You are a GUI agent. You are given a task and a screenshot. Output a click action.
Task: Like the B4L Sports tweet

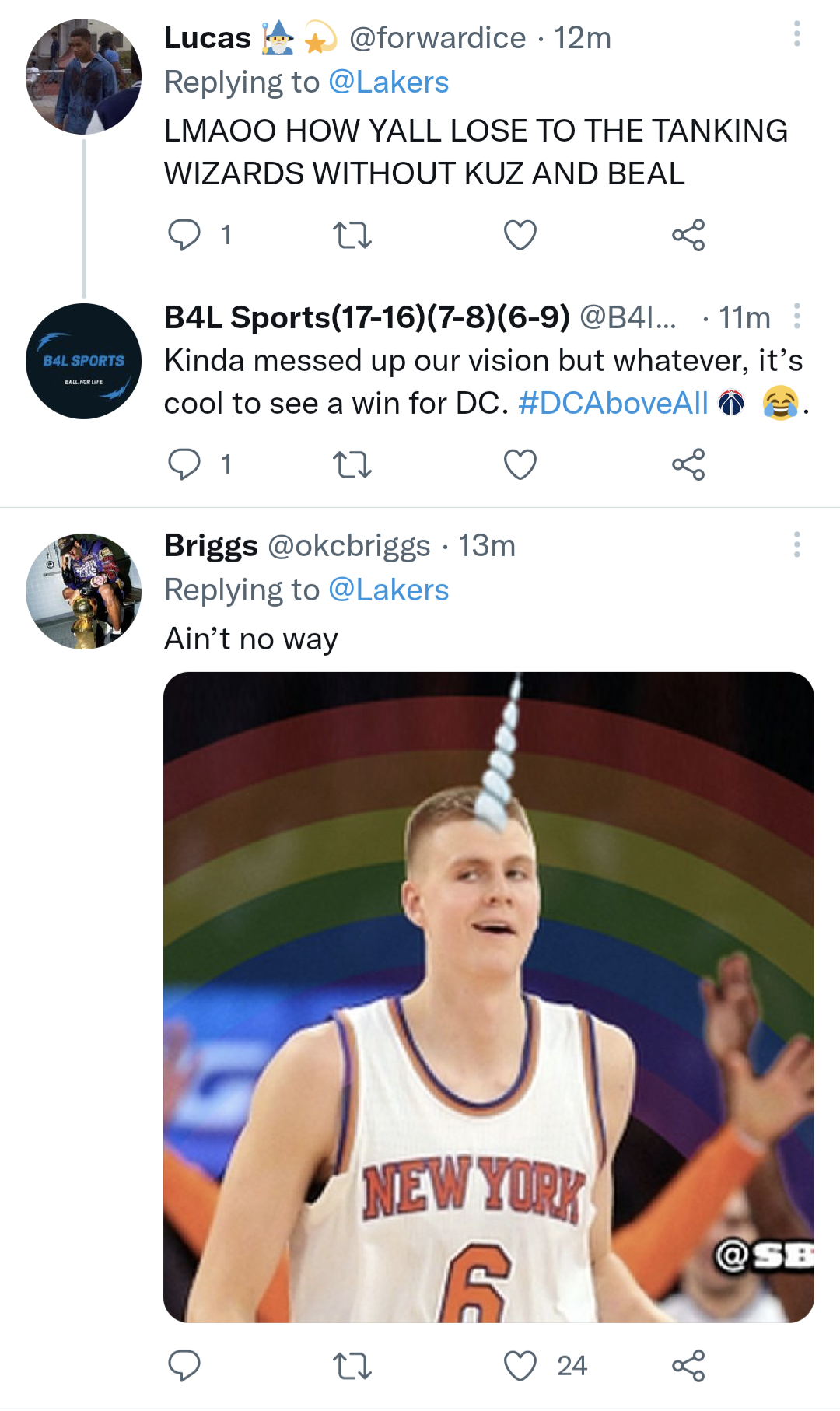(520, 465)
